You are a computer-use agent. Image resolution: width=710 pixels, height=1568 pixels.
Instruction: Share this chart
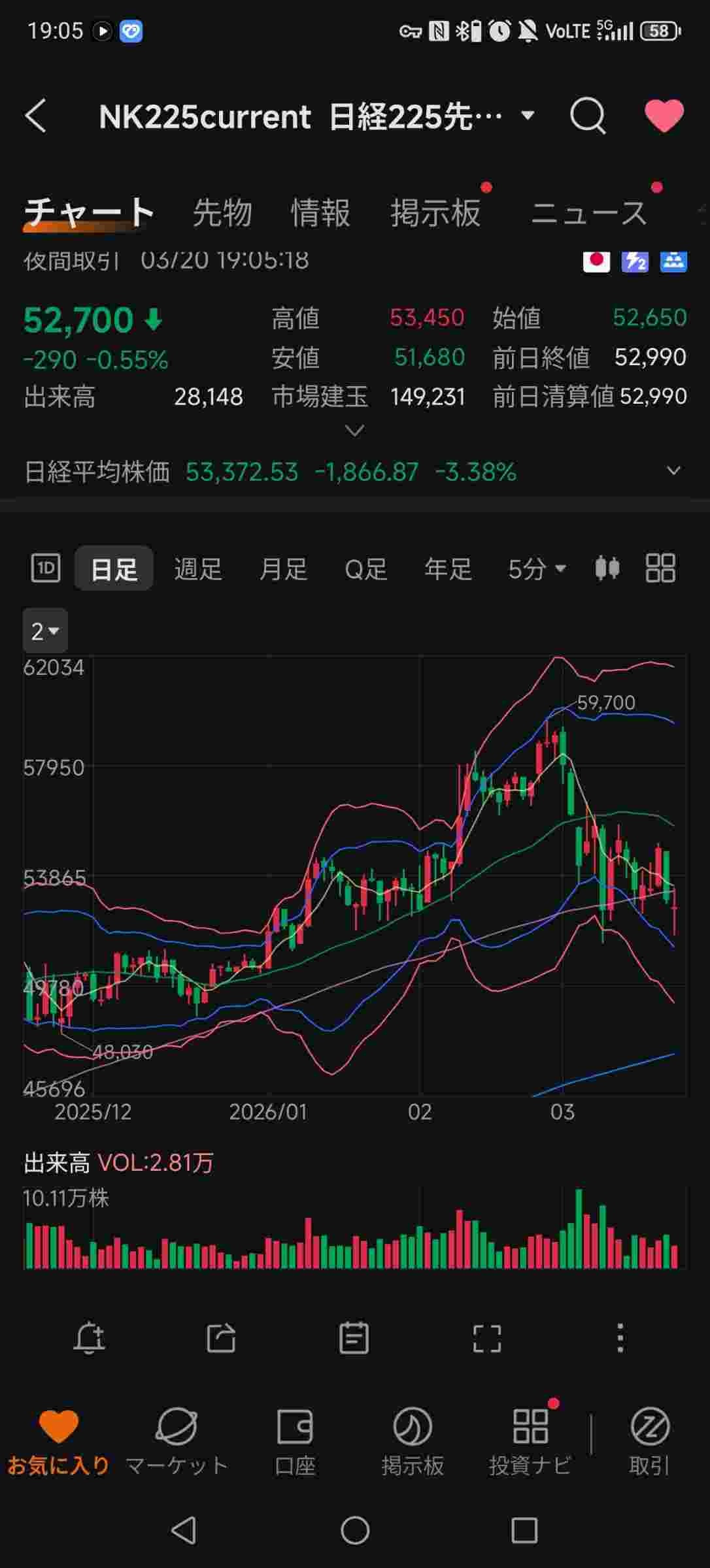(221, 1339)
